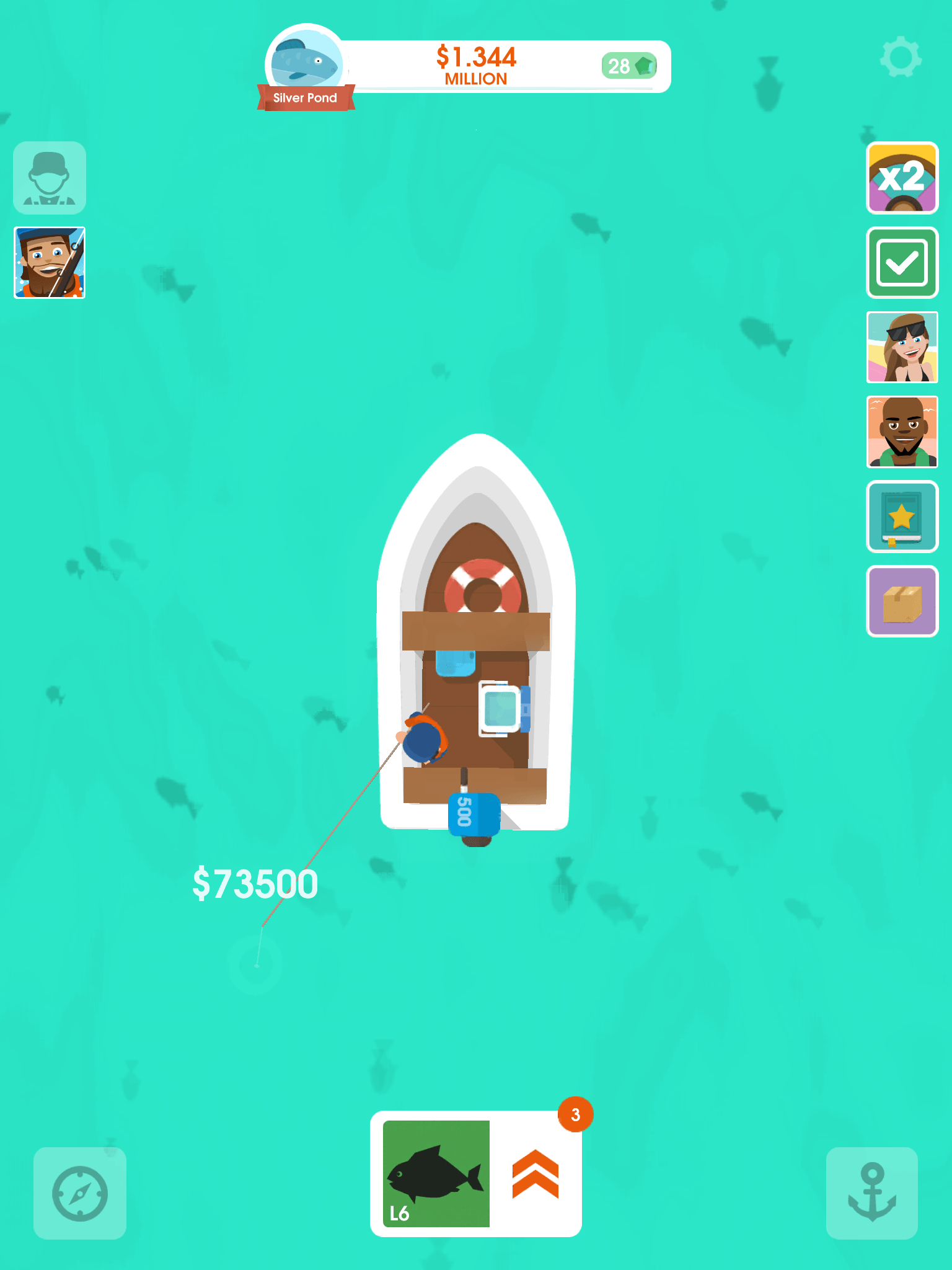952x1270 pixels.
Task: Tap the orange double-arrow upgrade button
Action: pos(535,1173)
